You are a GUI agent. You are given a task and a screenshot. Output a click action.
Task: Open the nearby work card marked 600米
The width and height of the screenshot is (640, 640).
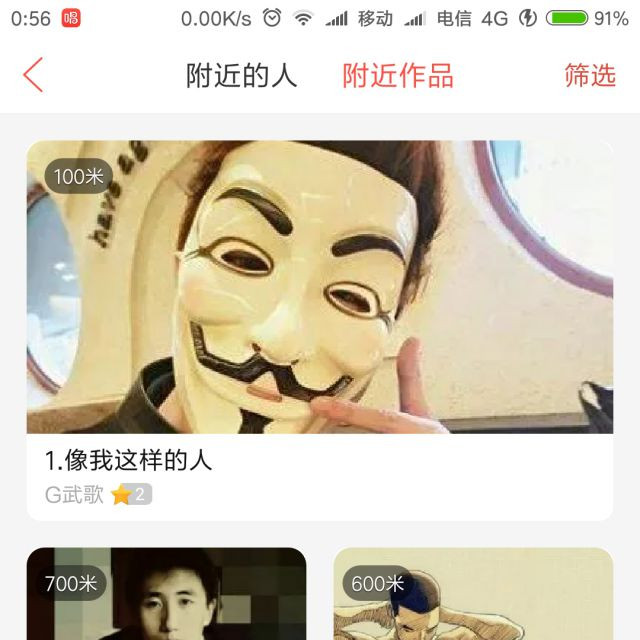(472, 596)
